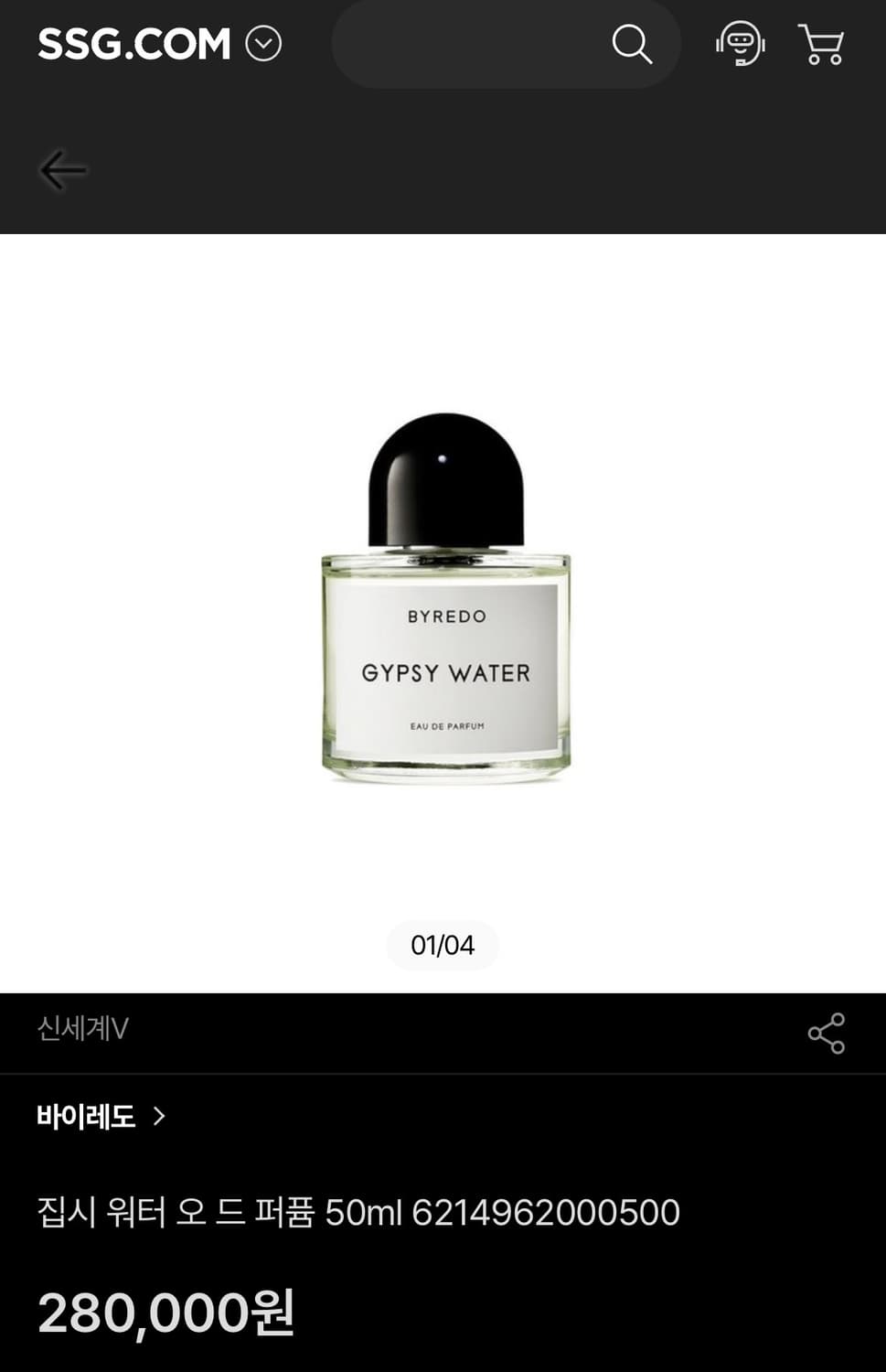The width and height of the screenshot is (886, 1372).
Task: Open the search magnifier icon
Action: [630, 44]
